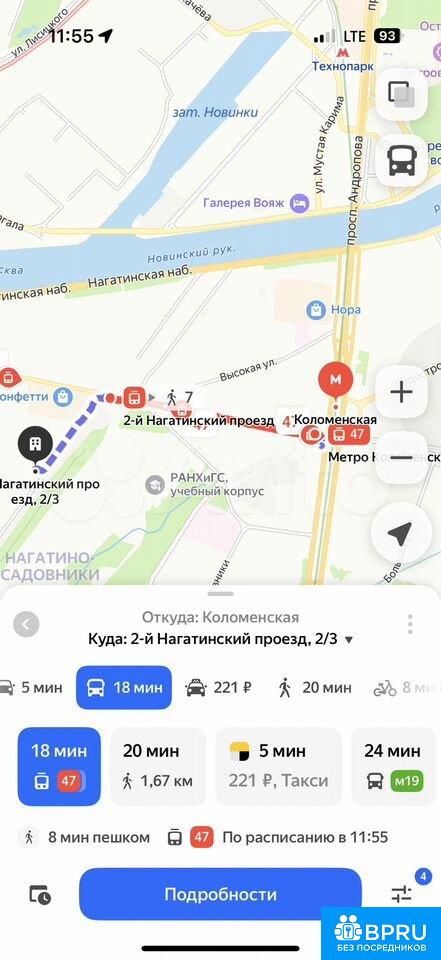Viewport: 441px width, 960px height.
Task: Open route details with Подробности
Action: click(220, 894)
